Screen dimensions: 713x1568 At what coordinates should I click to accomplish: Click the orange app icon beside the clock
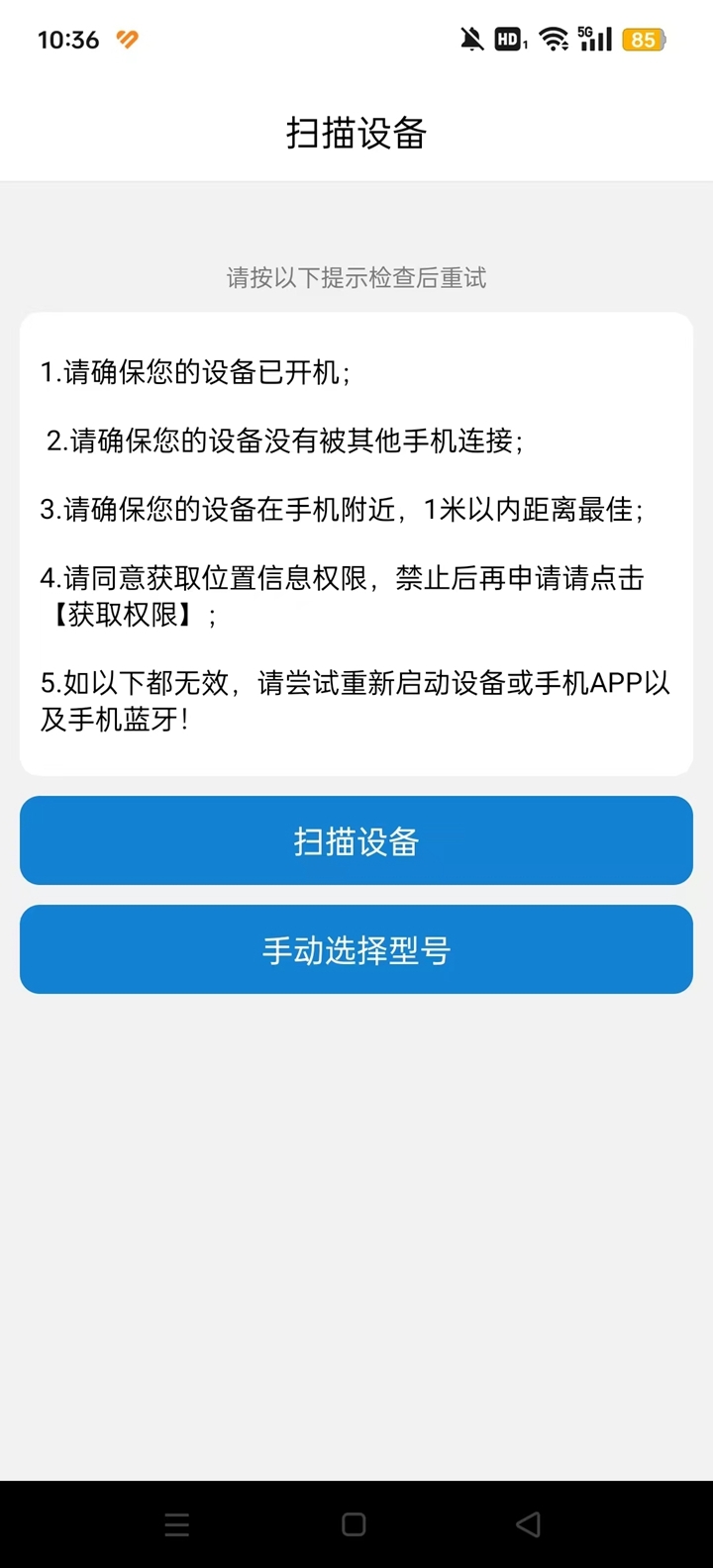click(x=126, y=41)
